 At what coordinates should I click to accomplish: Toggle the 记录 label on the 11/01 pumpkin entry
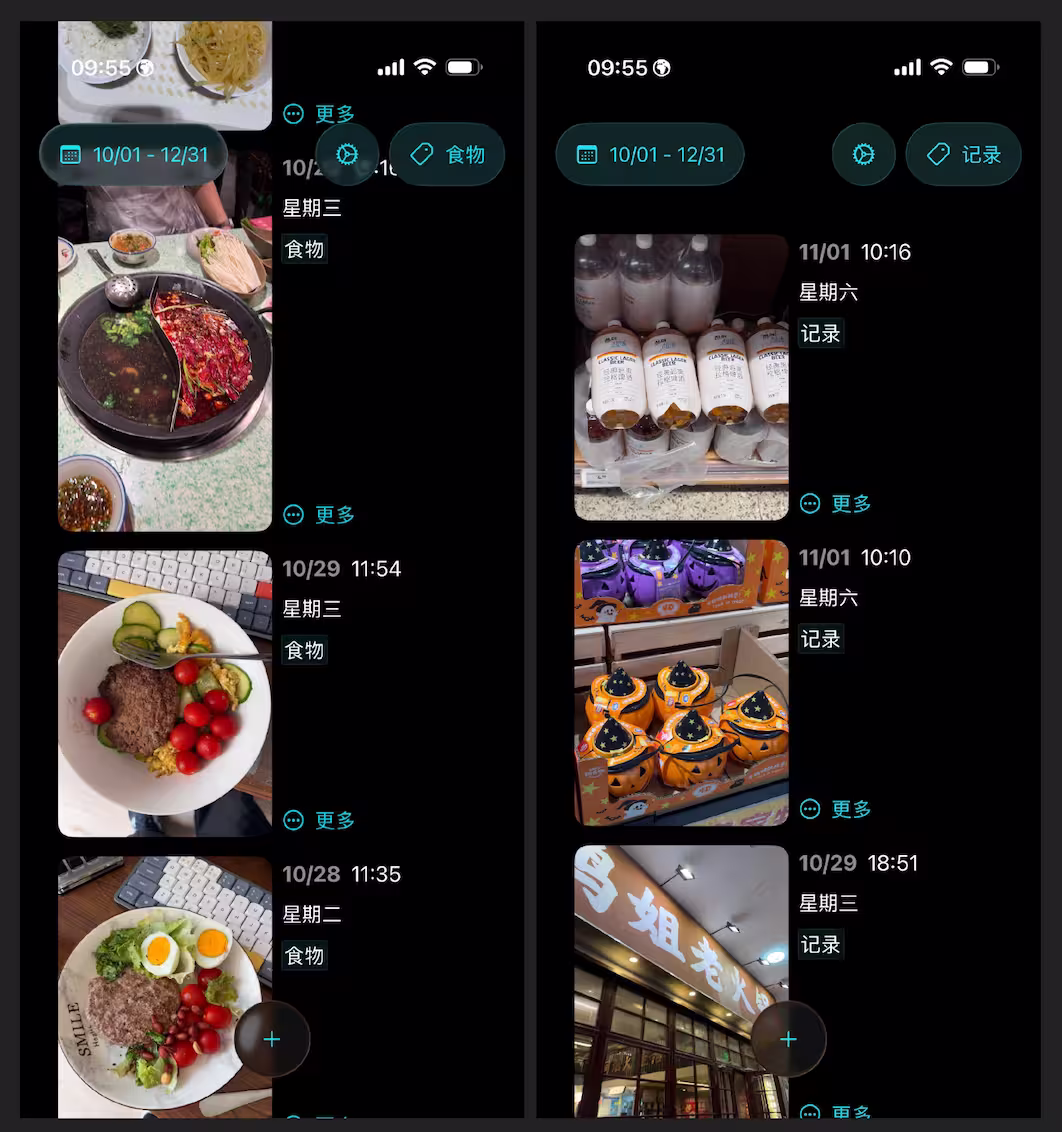click(x=821, y=638)
